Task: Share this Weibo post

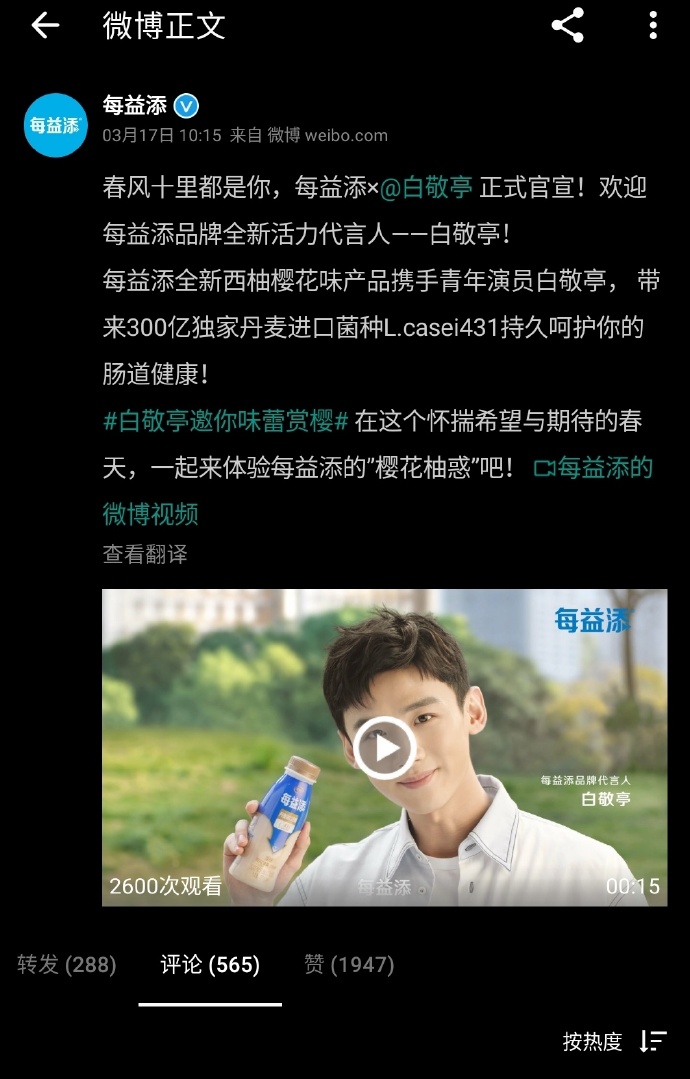Action: point(567,26)
